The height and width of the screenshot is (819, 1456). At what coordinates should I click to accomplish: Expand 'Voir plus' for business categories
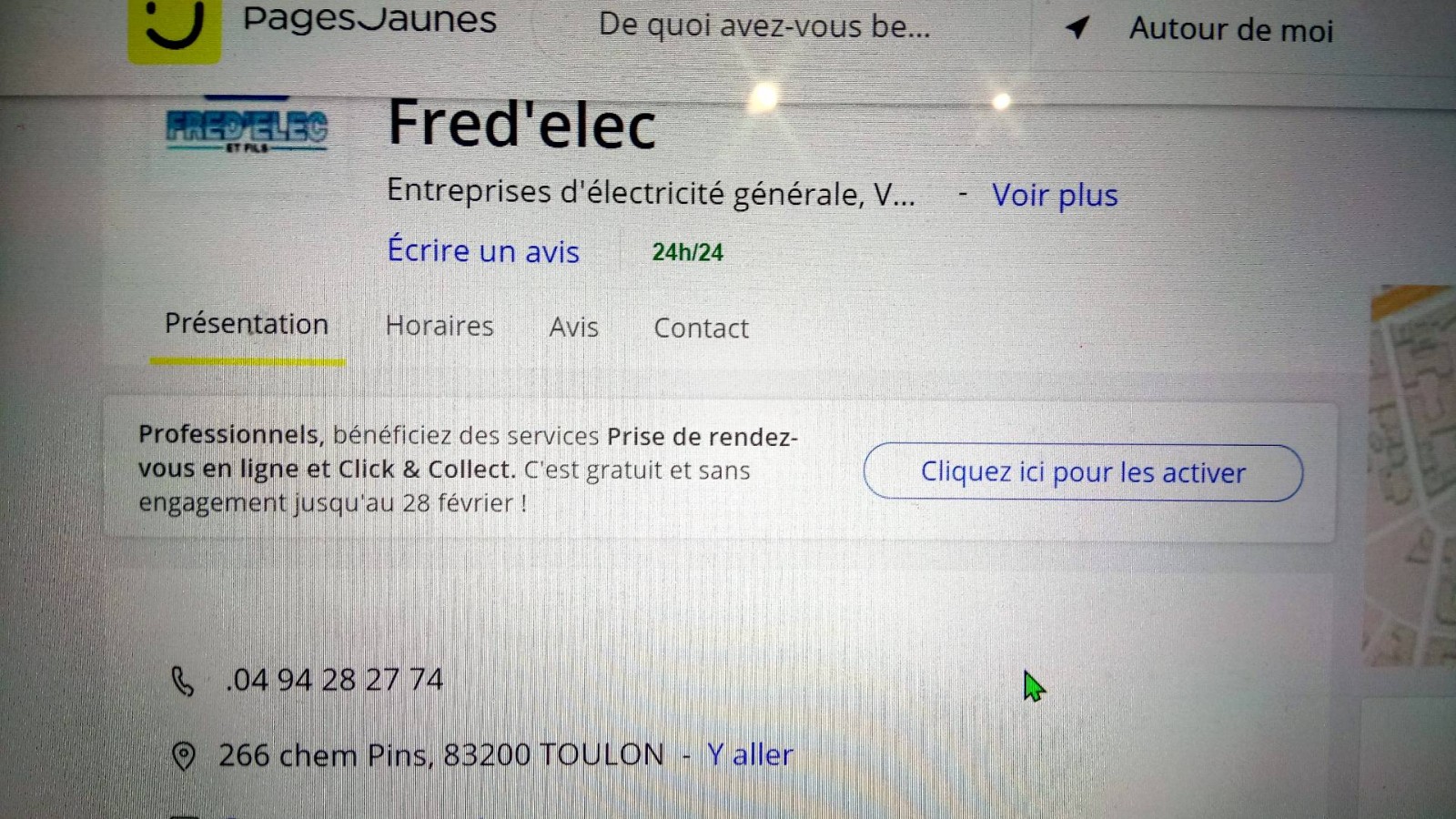tap(1055, 196)
